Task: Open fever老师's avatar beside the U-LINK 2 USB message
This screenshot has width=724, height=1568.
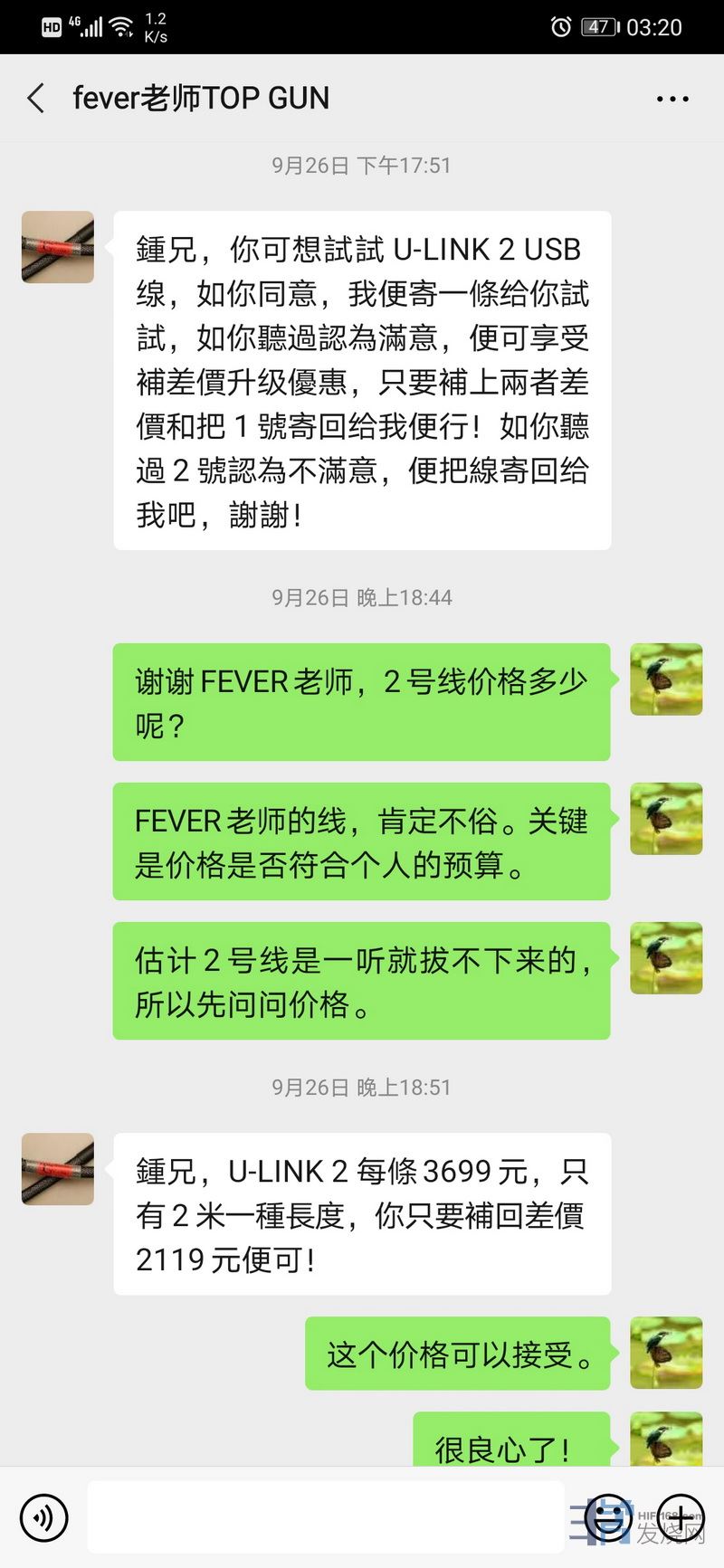Action: [x=58, y=247]
